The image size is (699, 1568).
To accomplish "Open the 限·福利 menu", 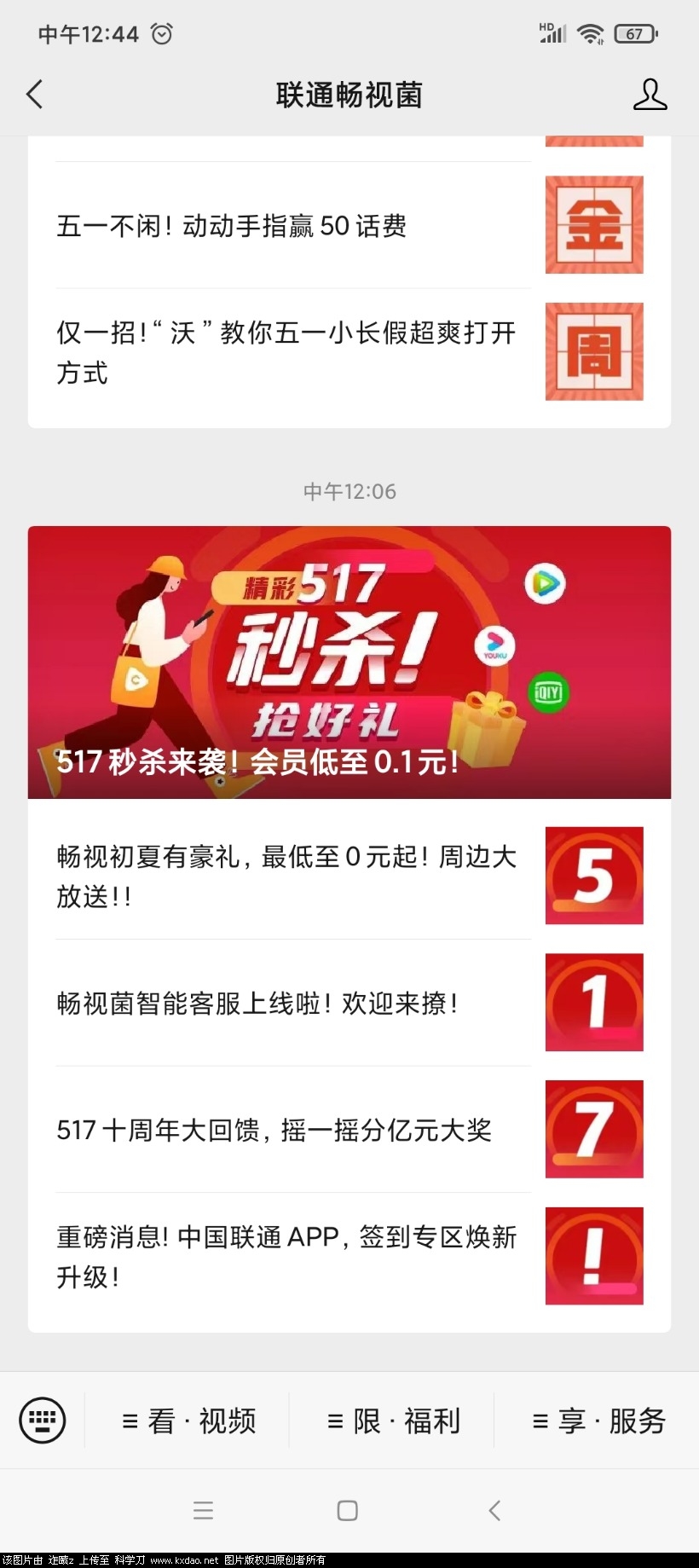I will [x=394, y=1419].
